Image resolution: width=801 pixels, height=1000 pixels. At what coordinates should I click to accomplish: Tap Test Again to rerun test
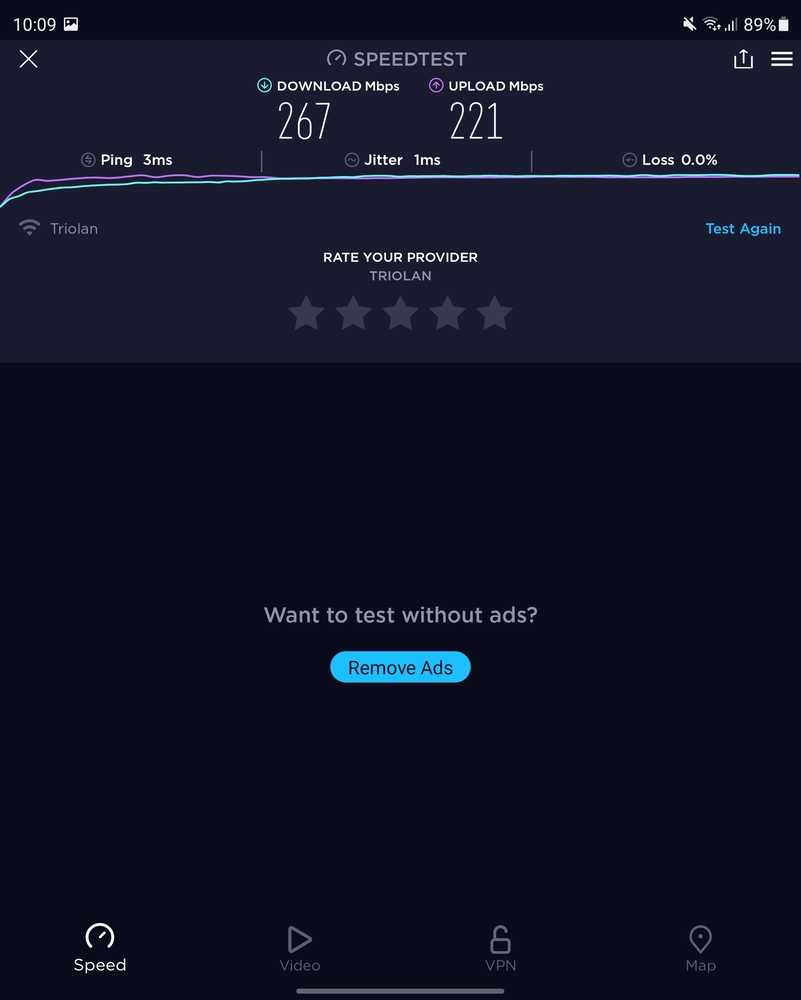pyautogui.click(x=743, y=229)
